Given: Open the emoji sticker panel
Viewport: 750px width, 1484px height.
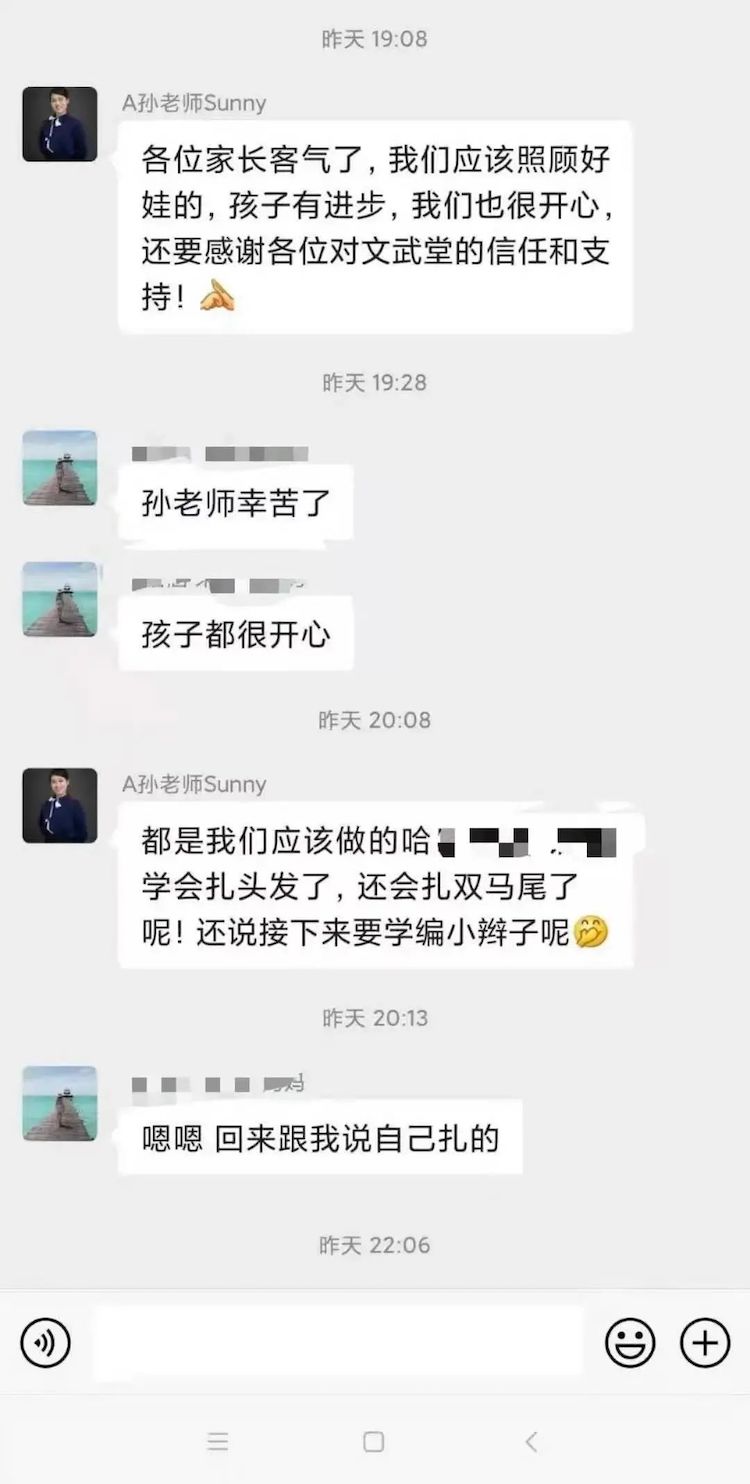Looking at the screenshot, I should tap(630, 1342).
